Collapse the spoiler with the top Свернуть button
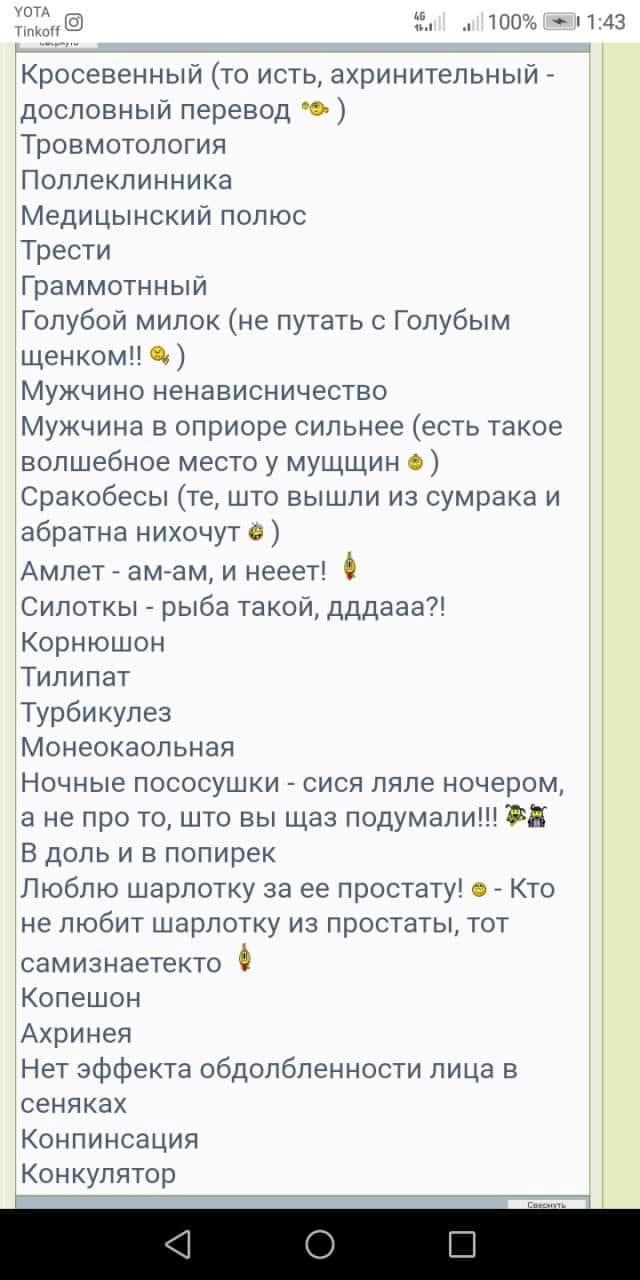This screenshot has width=640, height=1280. tap(62, 44)
